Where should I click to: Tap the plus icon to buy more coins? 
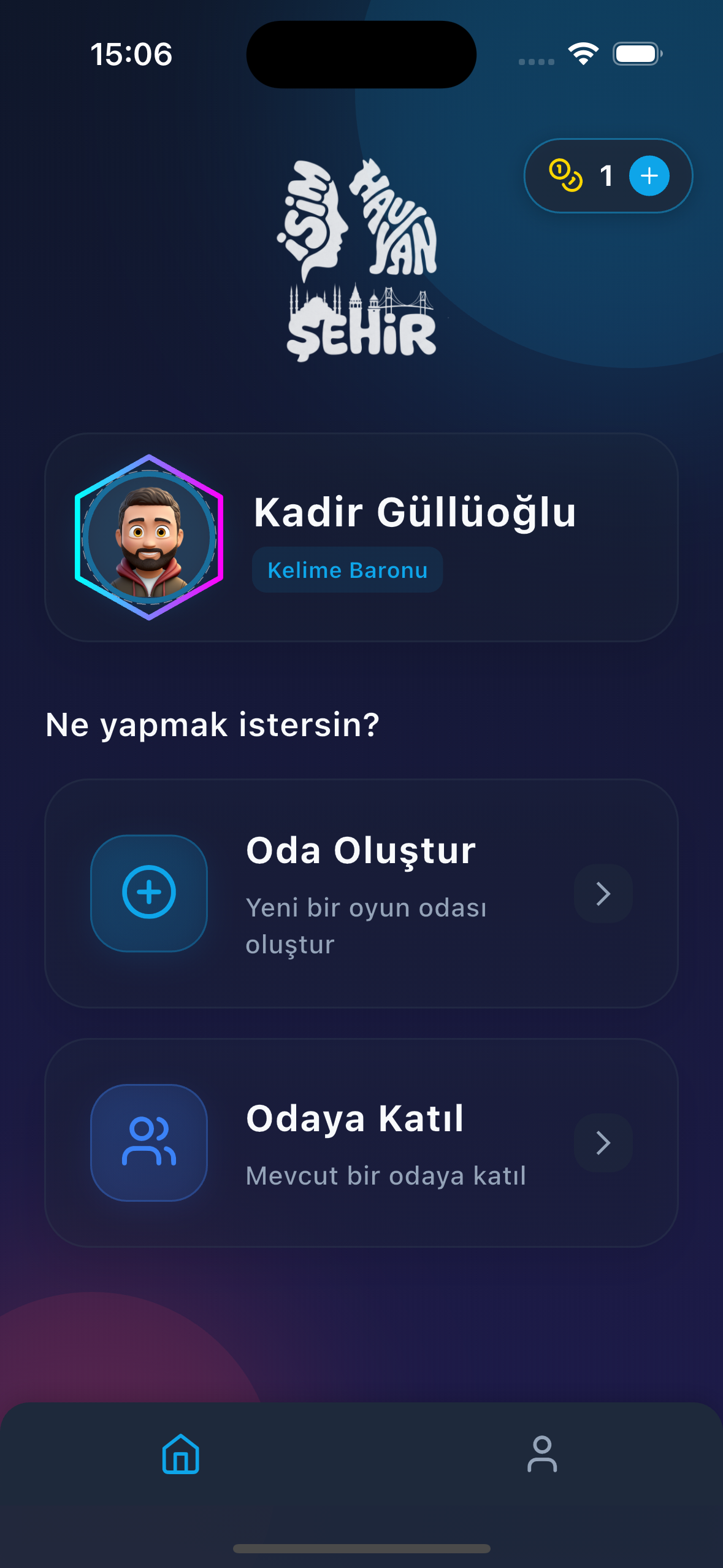(649, 176)
